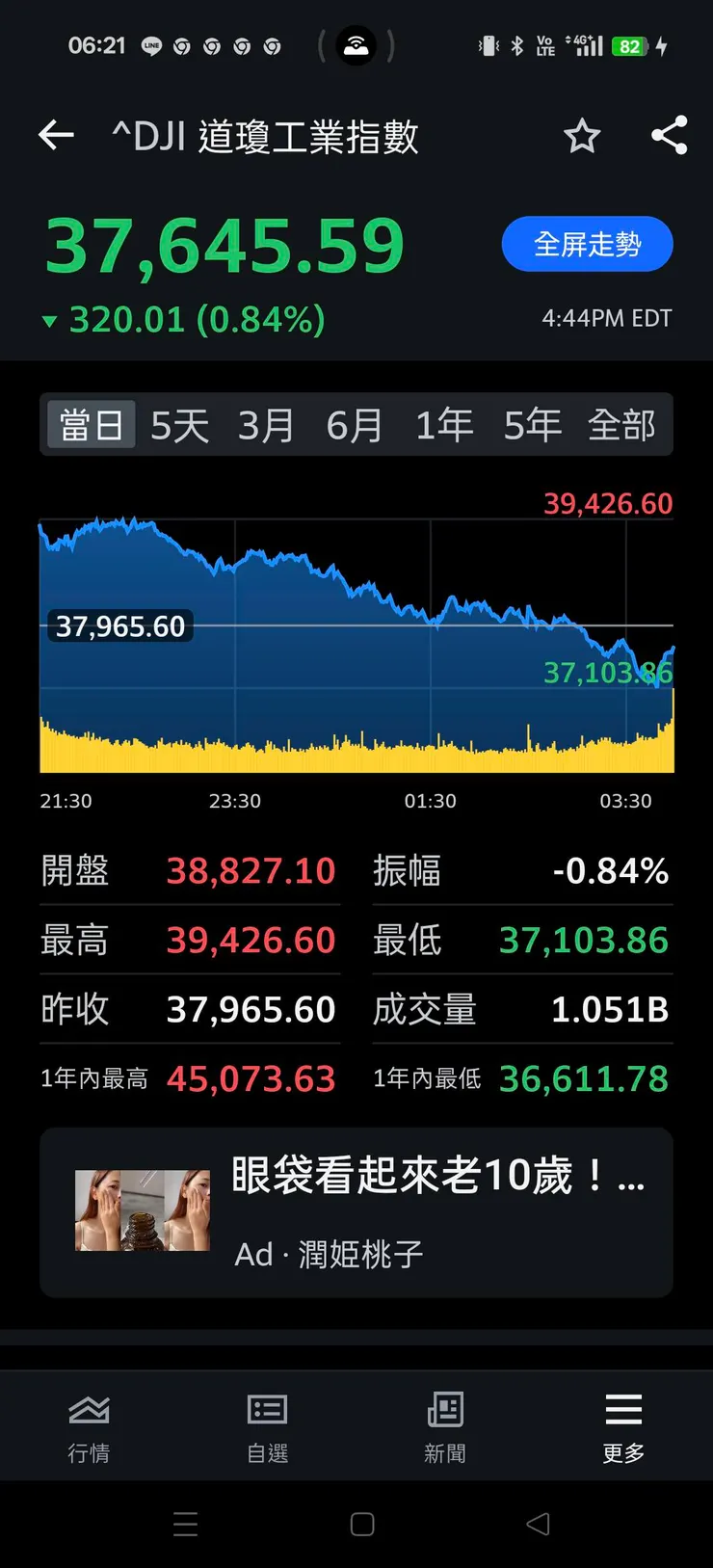Tap the system home button
The image size is (713, 1568).
click(x=362, y=1525)
